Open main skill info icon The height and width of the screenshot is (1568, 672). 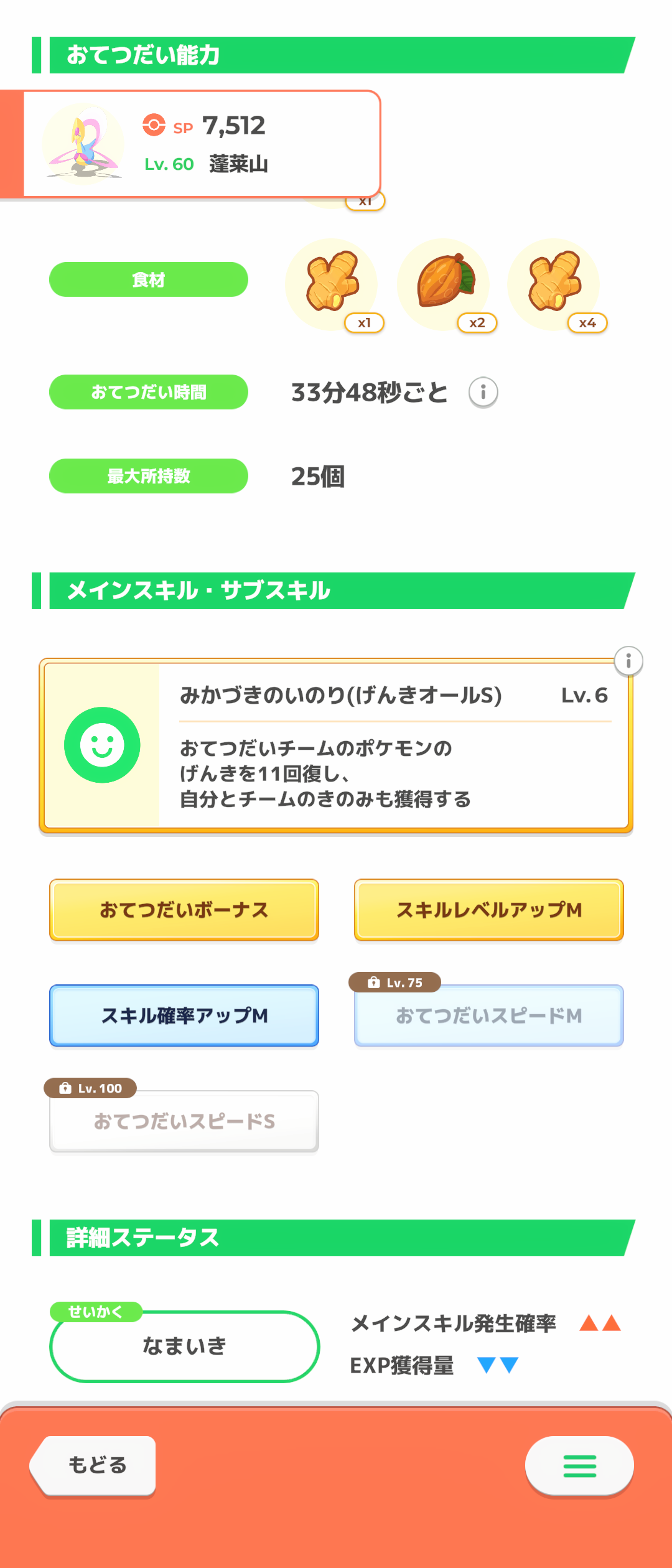coord(628,661)
